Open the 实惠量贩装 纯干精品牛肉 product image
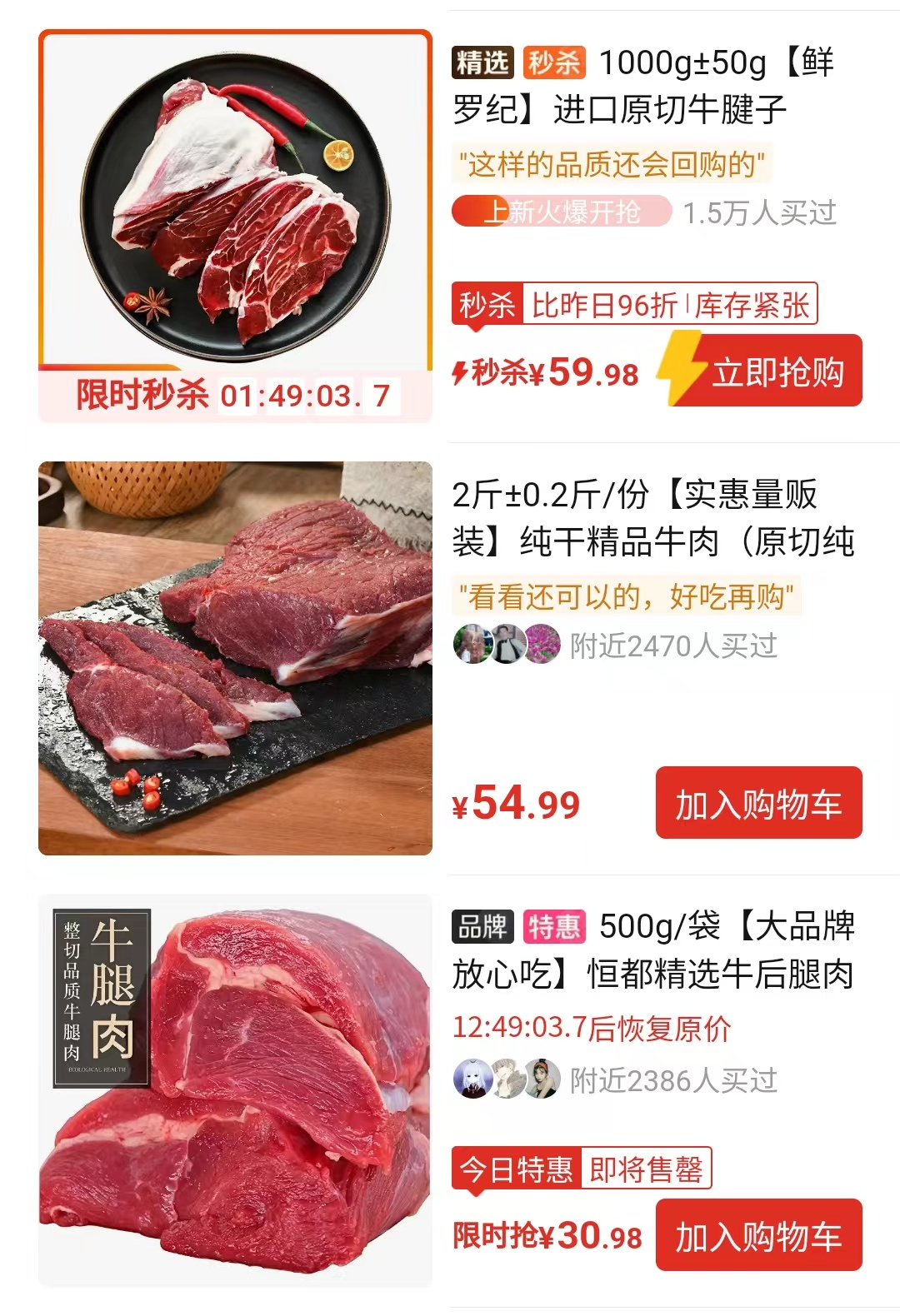 pos(235,658)
